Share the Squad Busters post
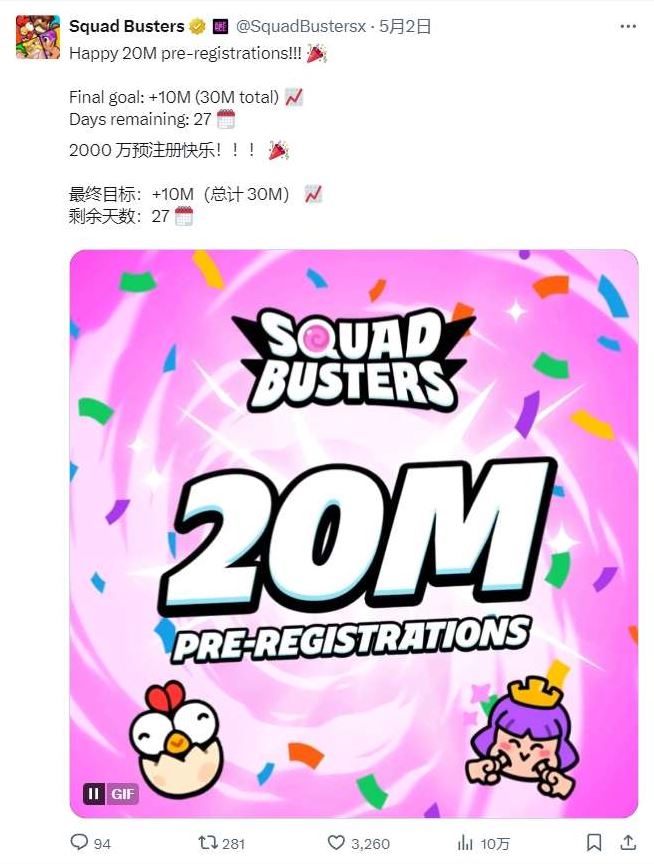654x865 pixels. coord(628,843)
